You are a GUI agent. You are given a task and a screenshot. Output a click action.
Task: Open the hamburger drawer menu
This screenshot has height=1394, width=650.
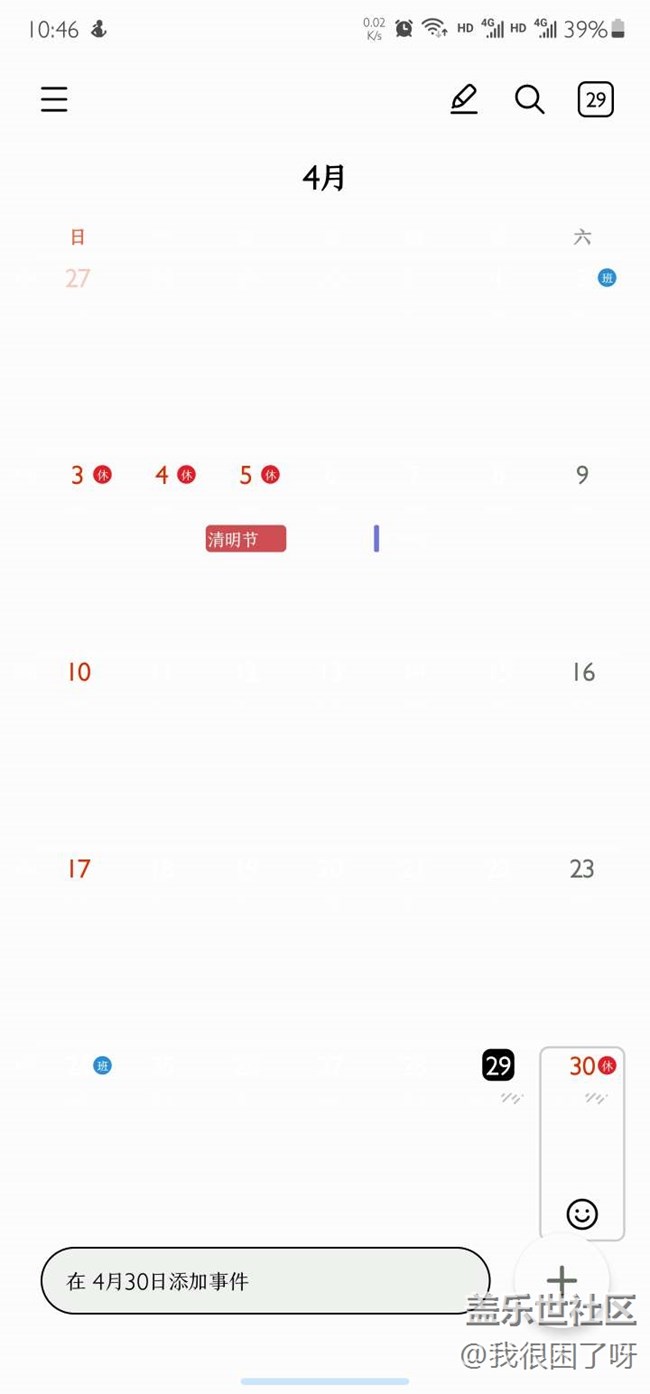click(54, 99)
